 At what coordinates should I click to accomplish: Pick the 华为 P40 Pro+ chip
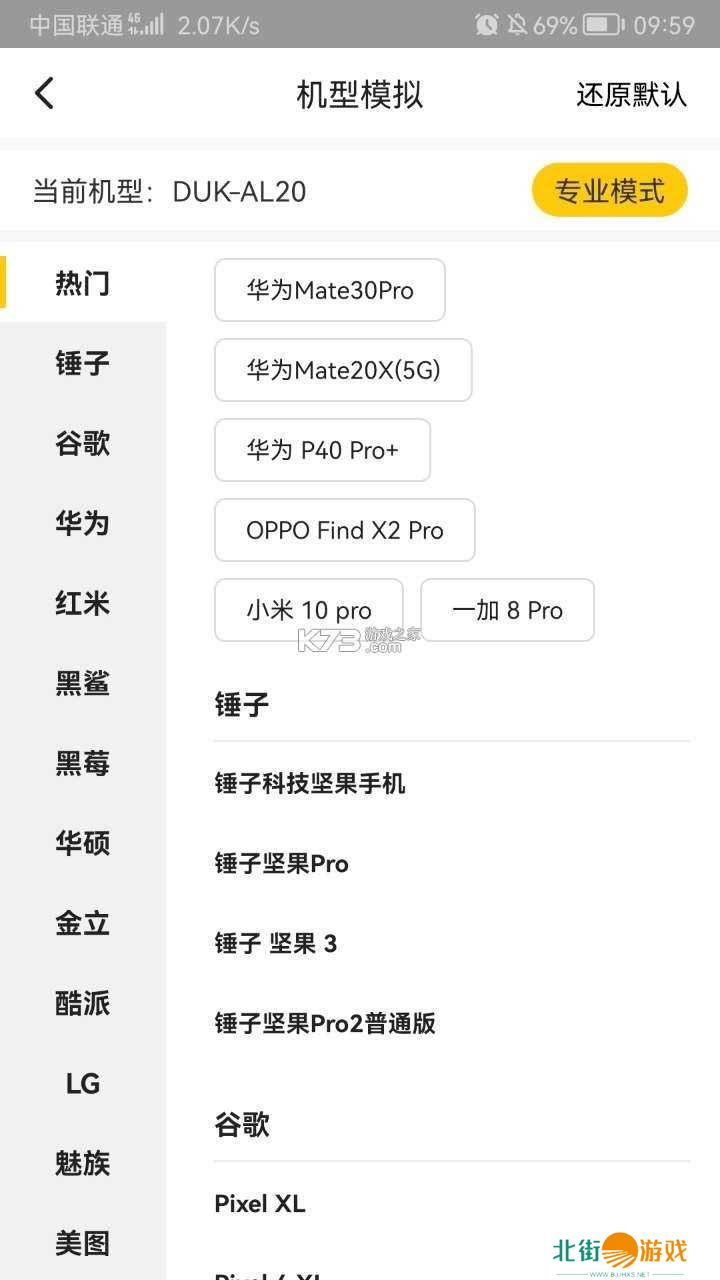click(322, 451)
